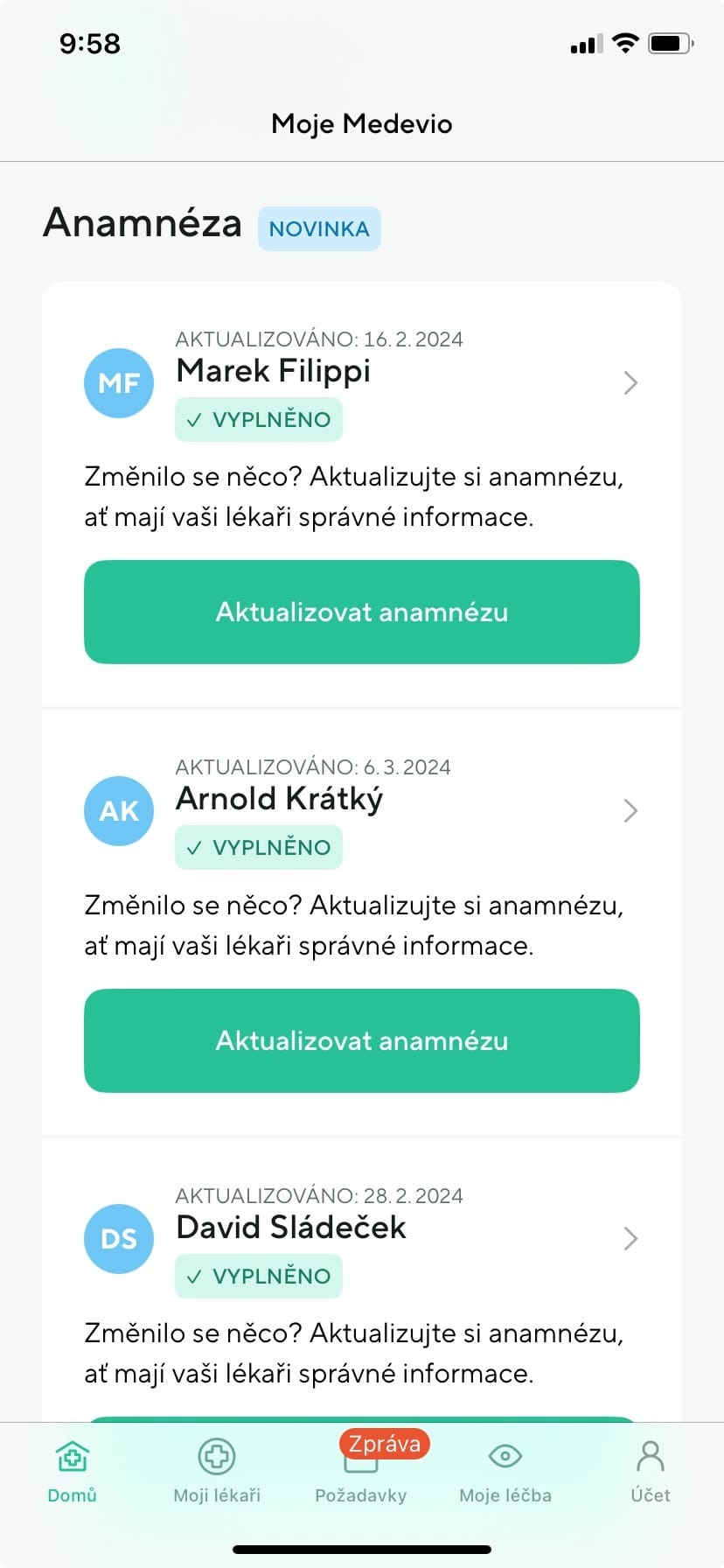Tap the MF avatar for Marek Filippi
This screenshot has height=1568, width=724.
point(118,382)
